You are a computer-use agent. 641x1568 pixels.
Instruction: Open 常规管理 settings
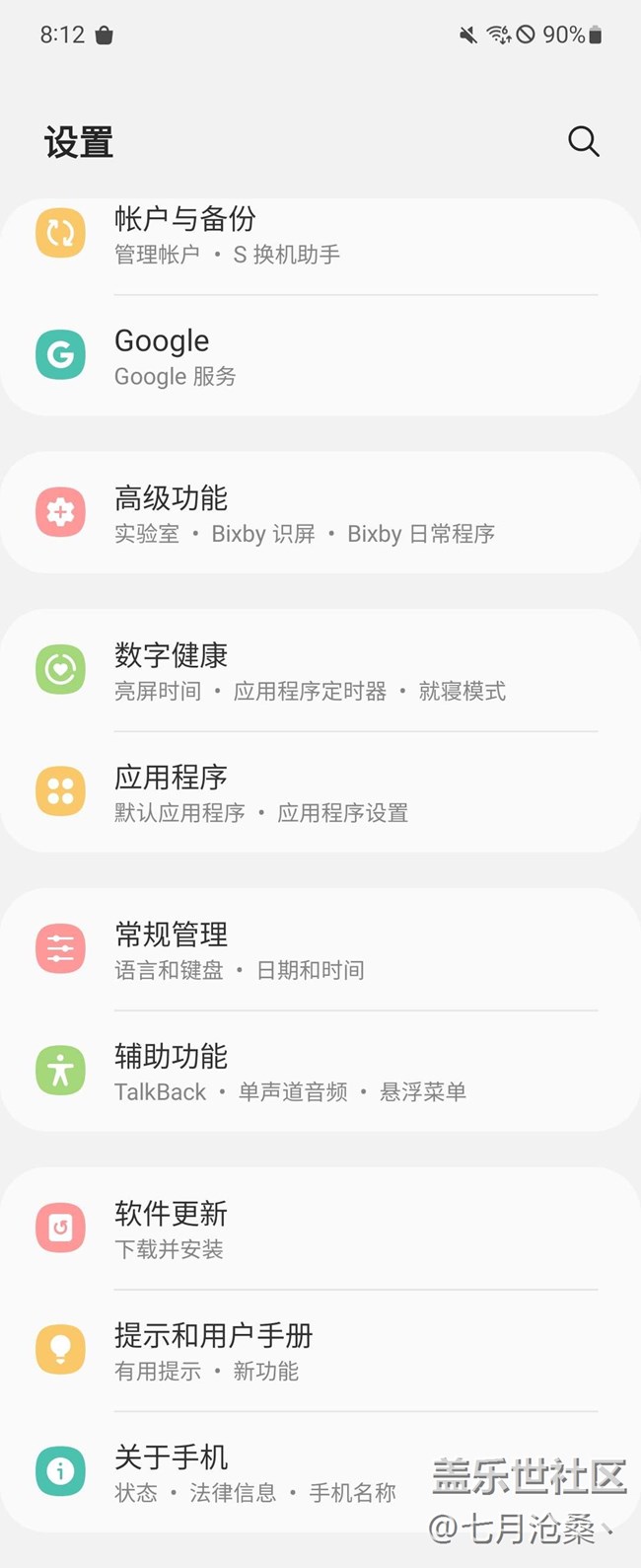(x=320, y=950)
